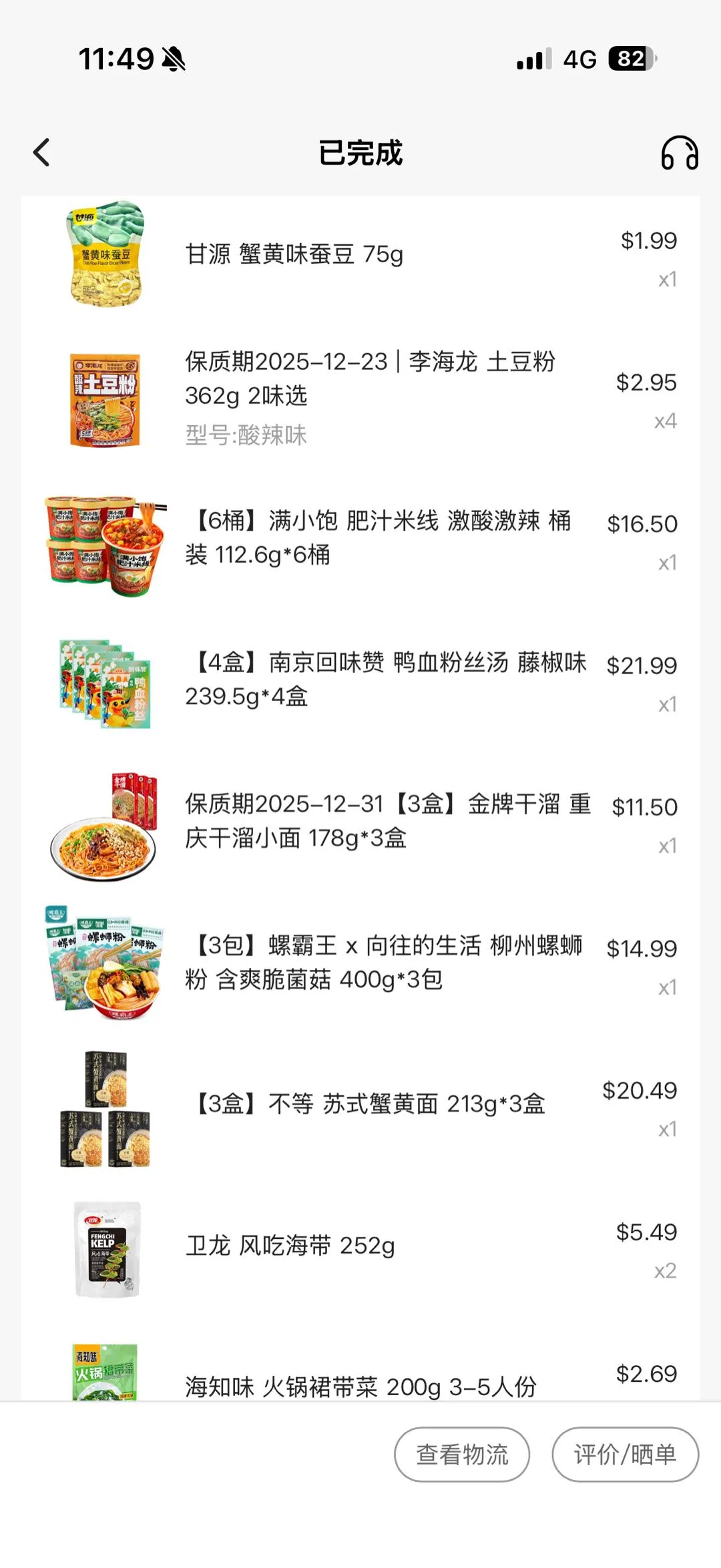This screenshot has width=721, height=1568.
Task: Open the 南京回味赞 鸭血粉丝汤 item
Action: pos(386,679)
